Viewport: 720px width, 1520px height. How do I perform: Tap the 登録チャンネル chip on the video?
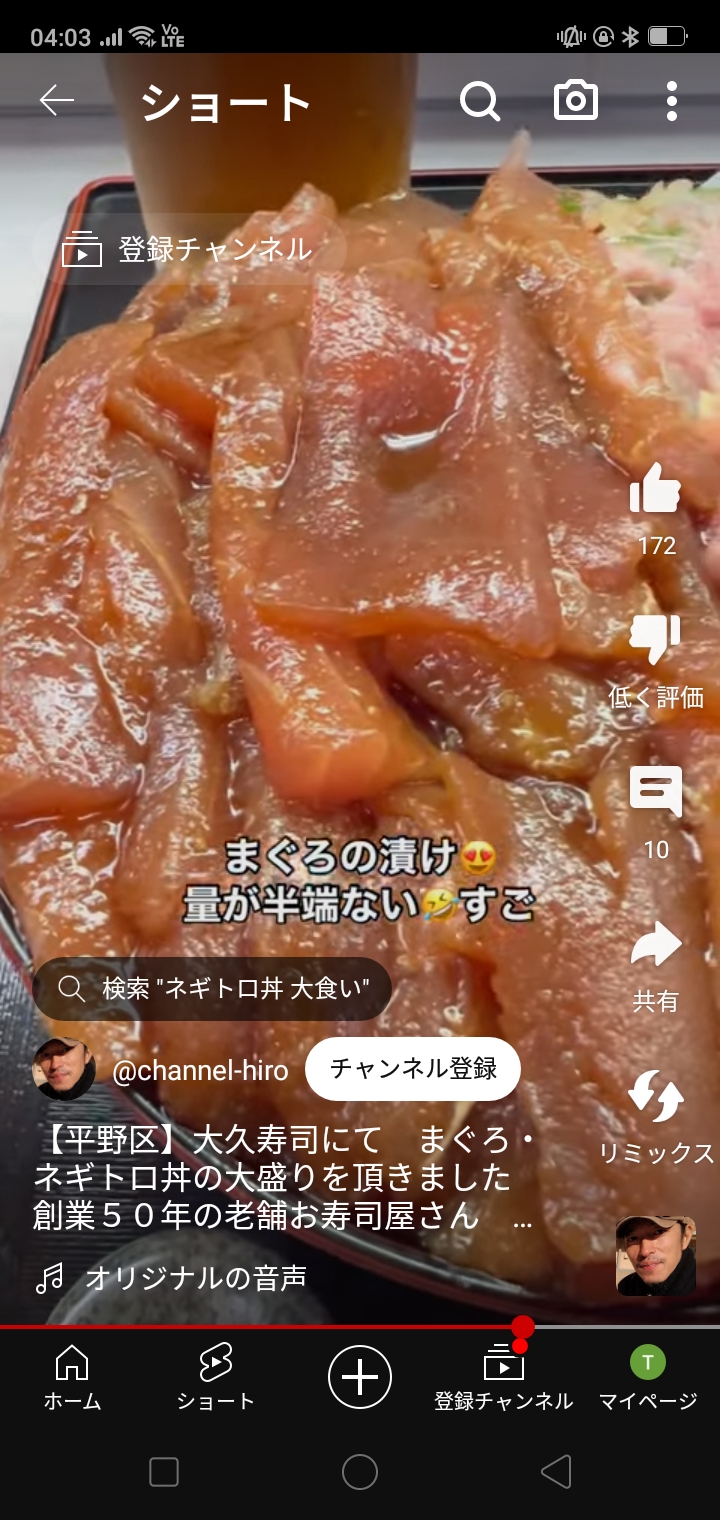pos(189,250)
